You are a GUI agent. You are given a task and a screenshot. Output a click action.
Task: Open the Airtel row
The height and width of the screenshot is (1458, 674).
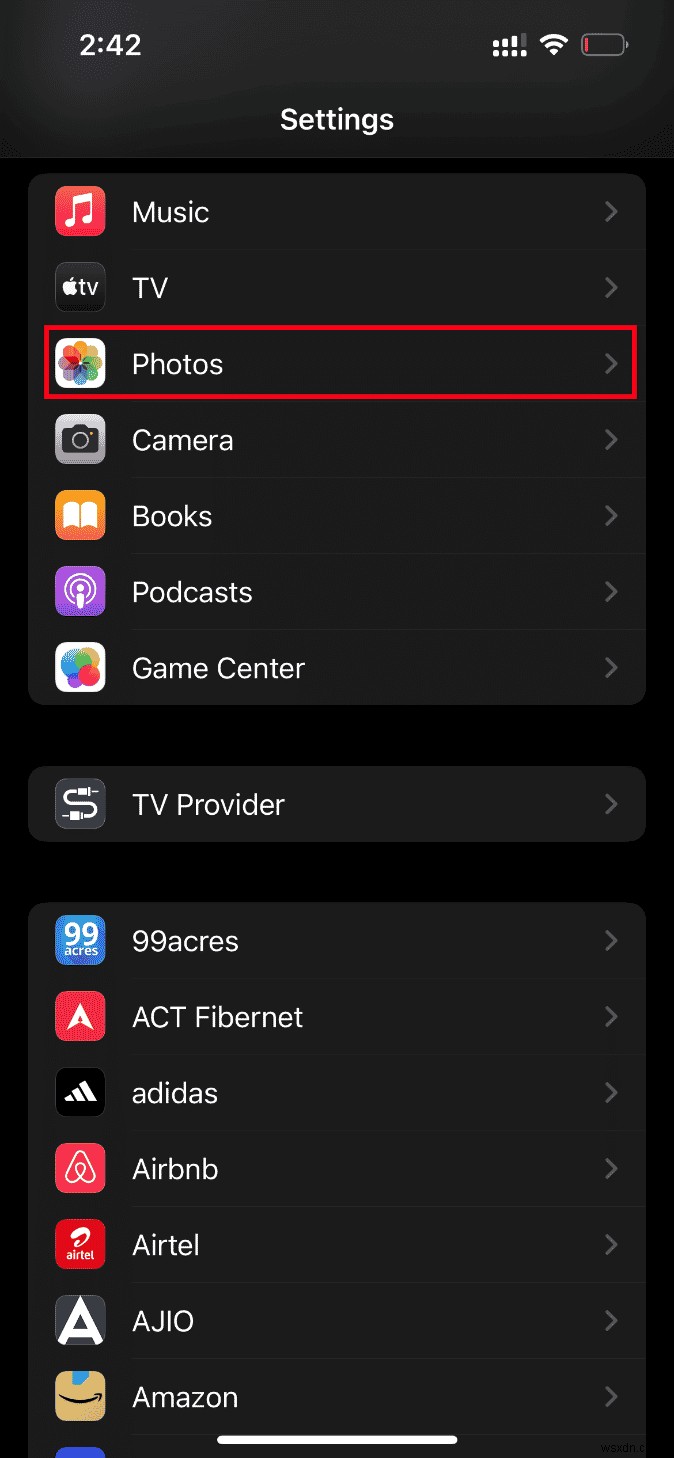(x=337, y=1245)
